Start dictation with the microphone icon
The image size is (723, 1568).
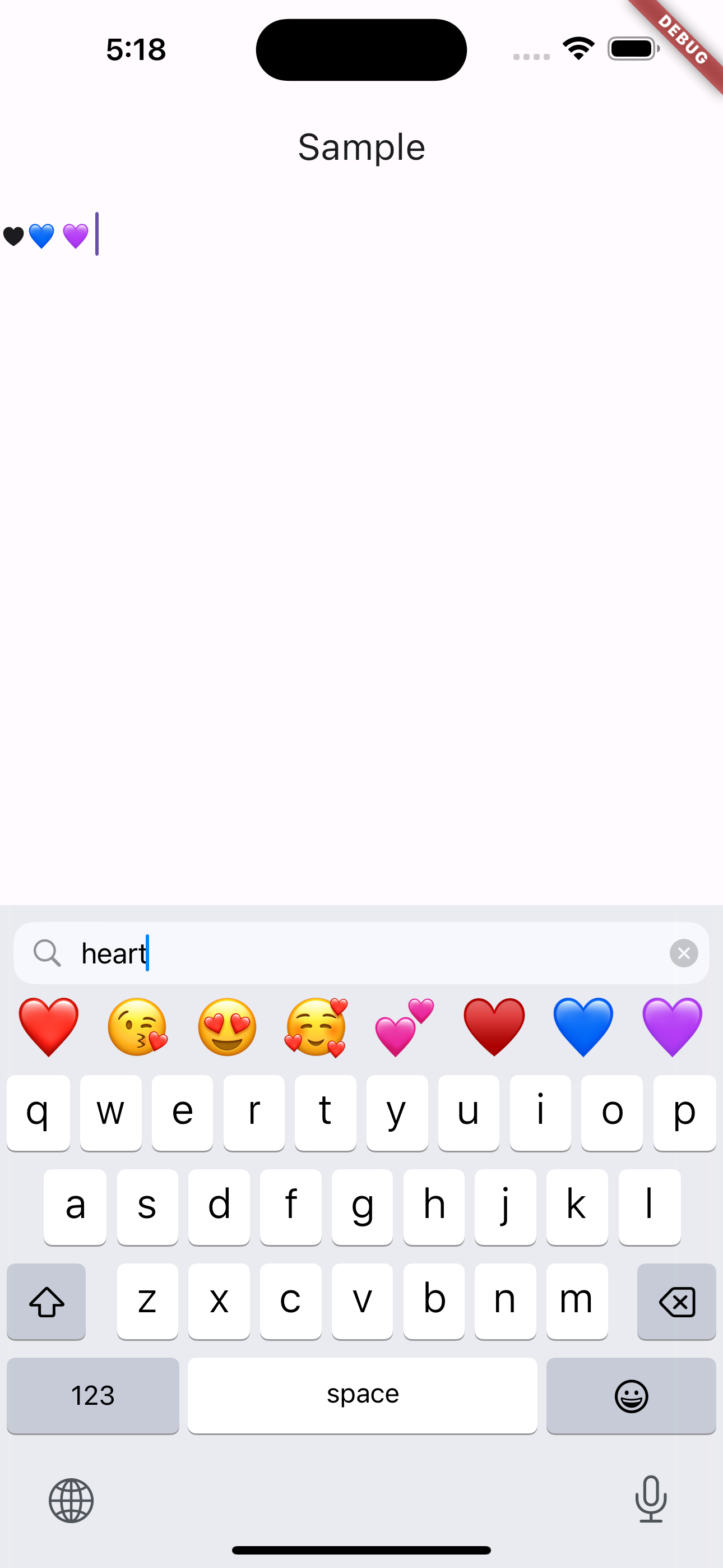(651, 1501)
